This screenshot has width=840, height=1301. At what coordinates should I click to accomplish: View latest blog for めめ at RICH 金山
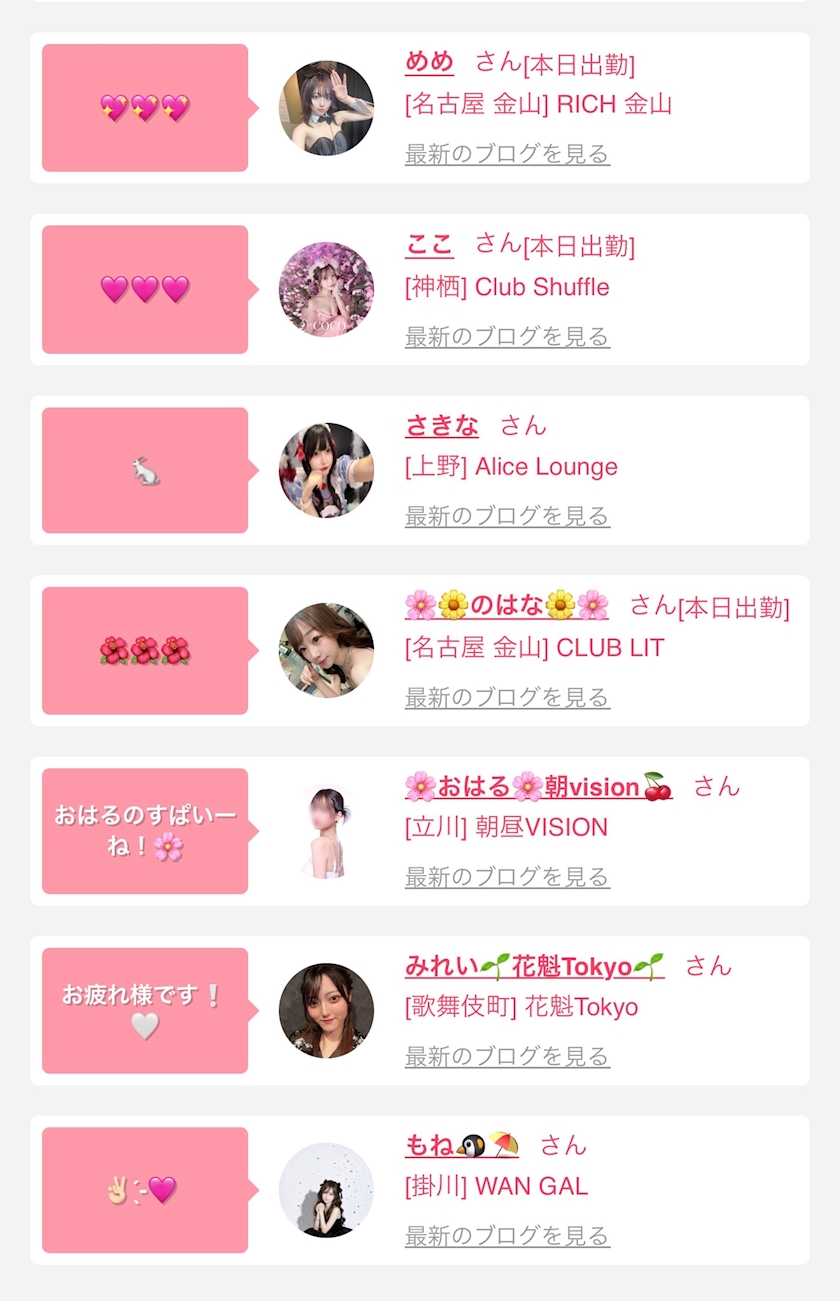(x=507, y=154)
